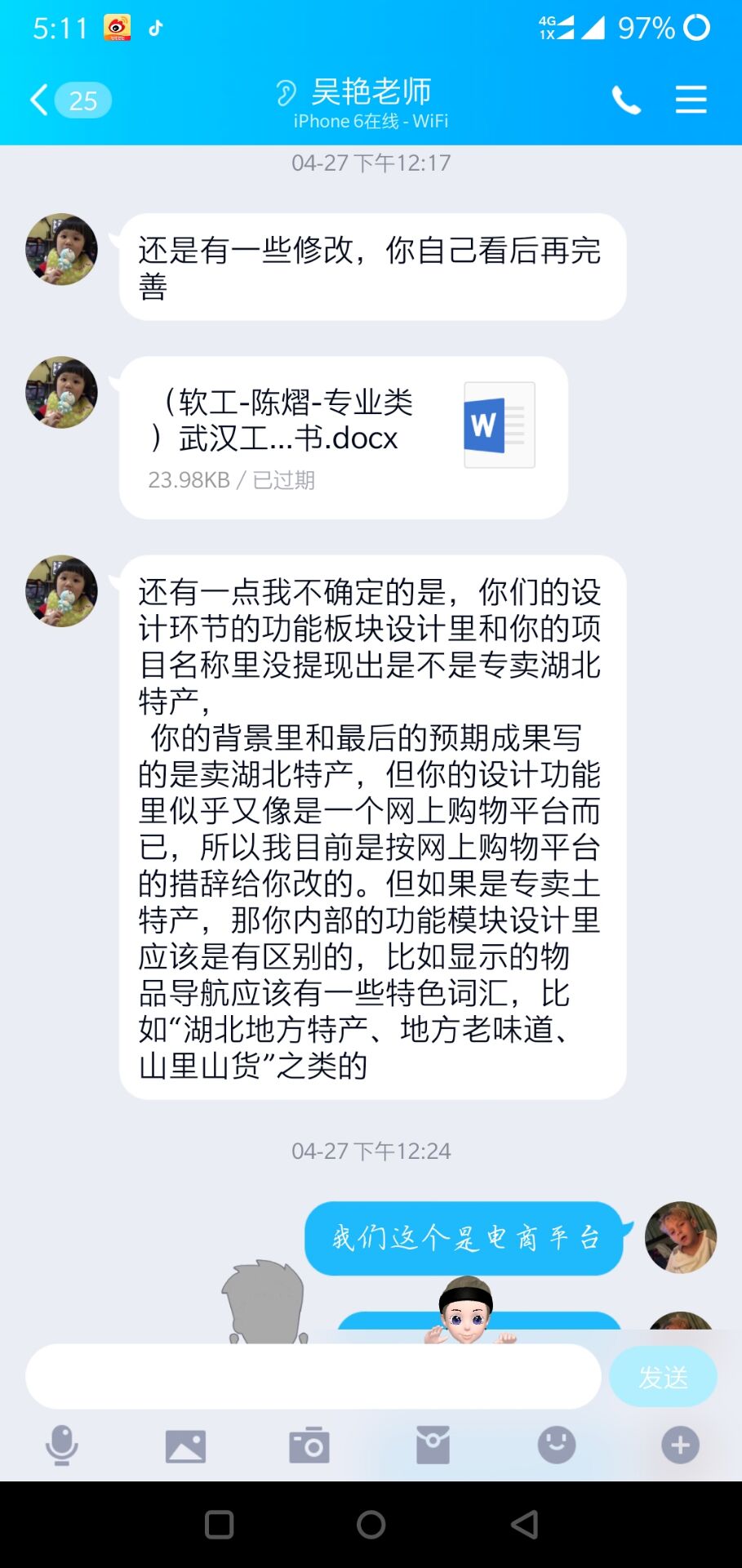Record a voice message with the microphone
This screenshot has width=742, height=1568.
click(62, 1445)
